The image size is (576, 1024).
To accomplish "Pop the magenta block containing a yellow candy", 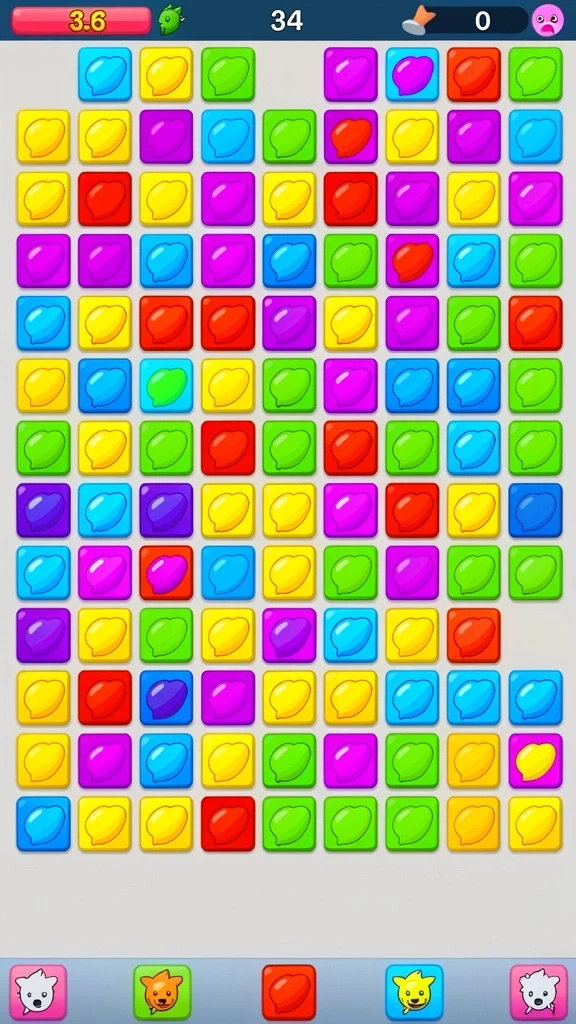I will [536, 760].
